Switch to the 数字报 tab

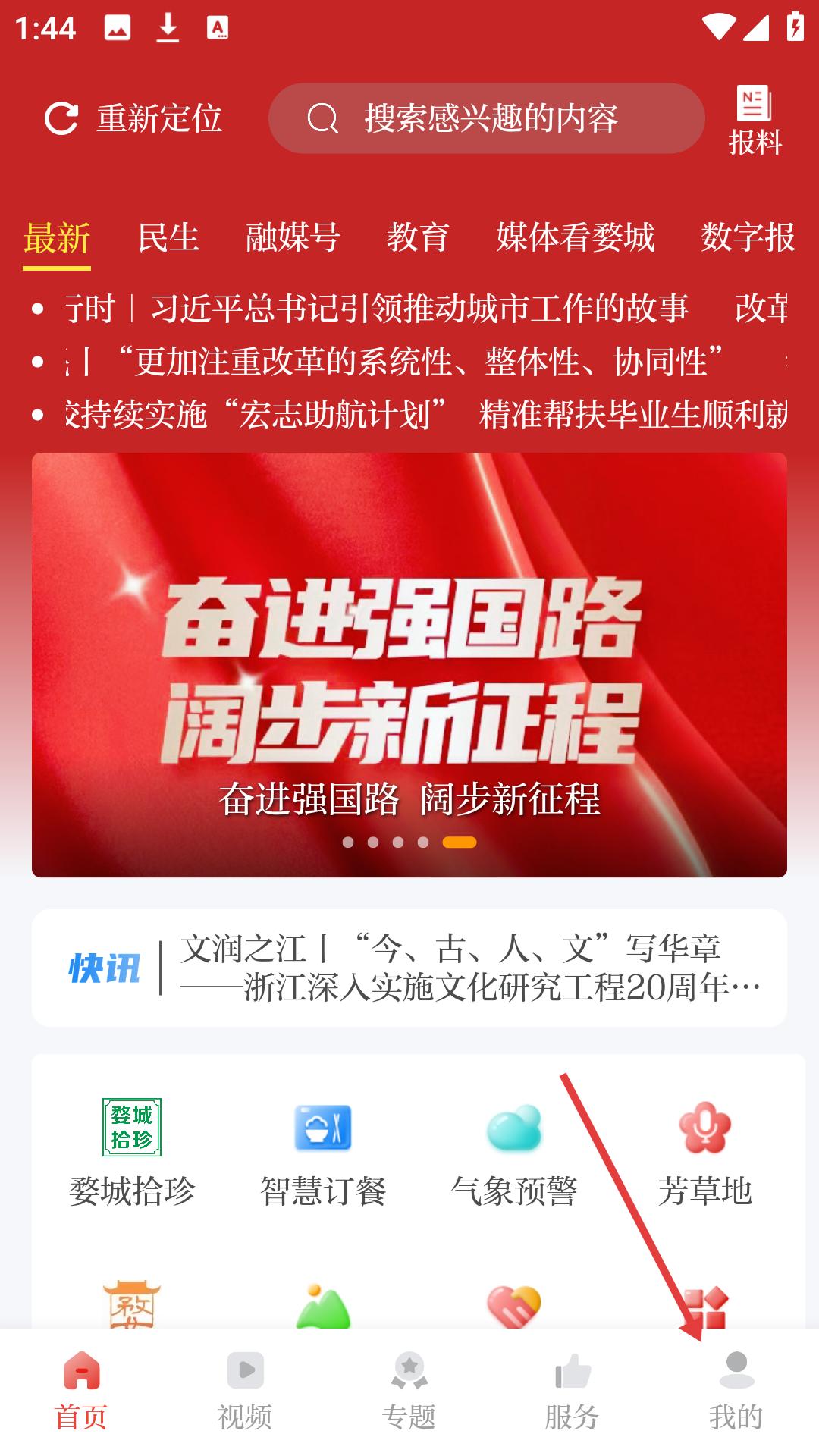tap(748, 237)
